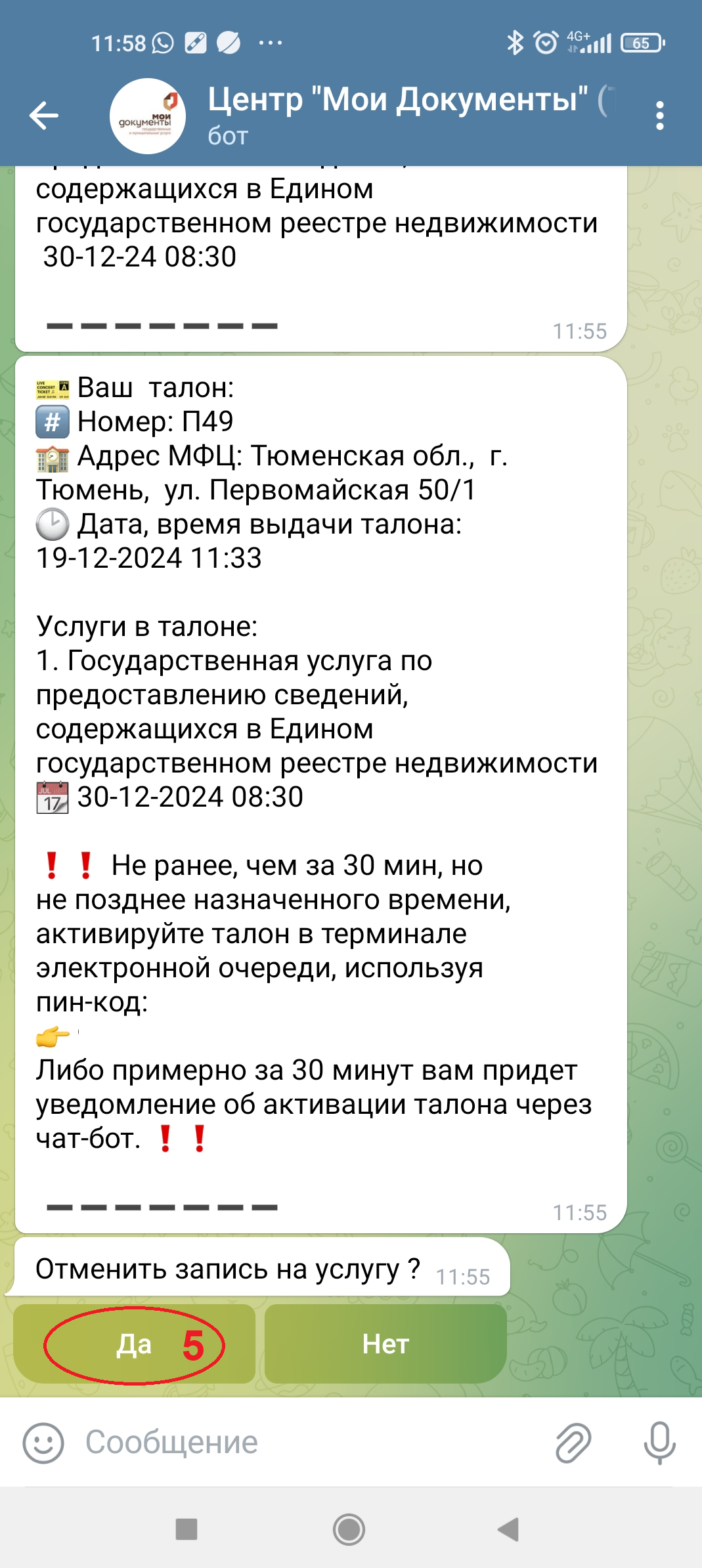Viewport: 702px width, 1568px height.
Task: Open the three-dot overflow menu
Action: tap(659, 116)
